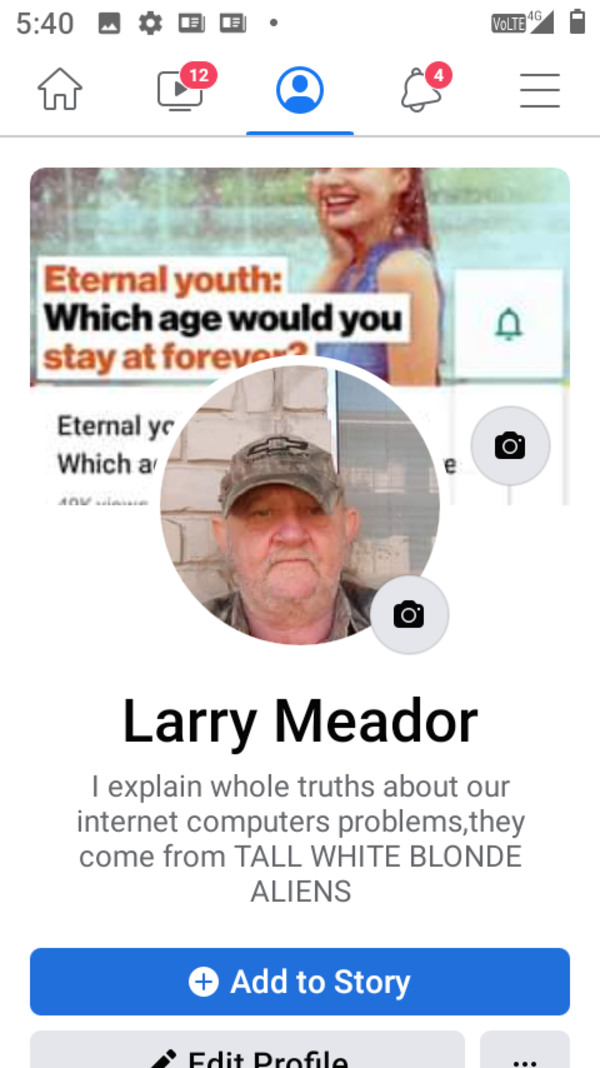
Task: Open Edit Profile
Action: coord(247,1052)
